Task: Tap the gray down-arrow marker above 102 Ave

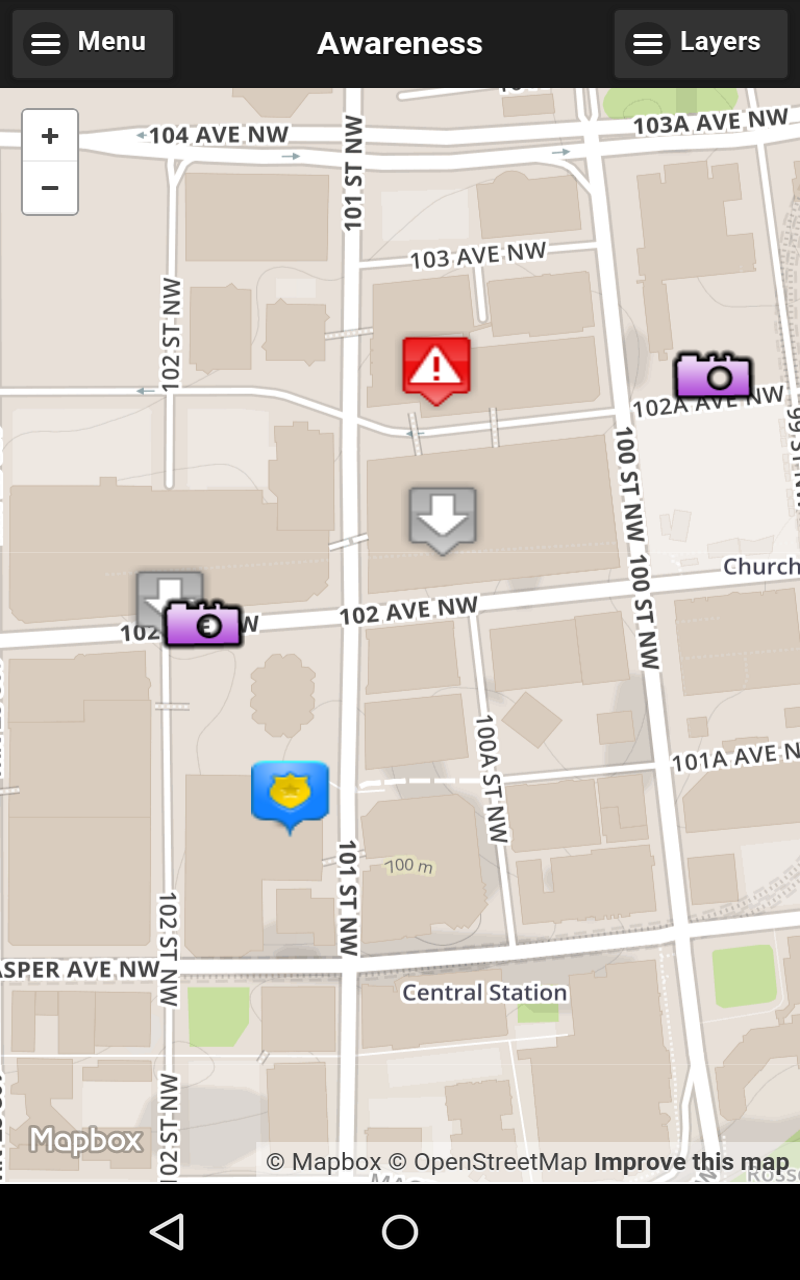Action: click(442, 518)
